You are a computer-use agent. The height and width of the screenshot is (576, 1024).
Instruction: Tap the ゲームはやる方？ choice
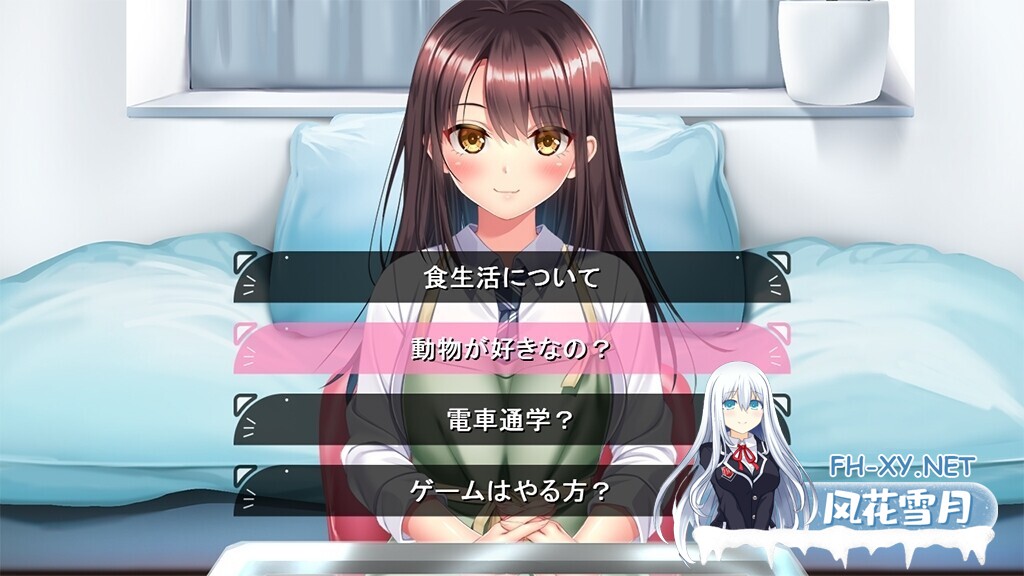pos(511,491)
